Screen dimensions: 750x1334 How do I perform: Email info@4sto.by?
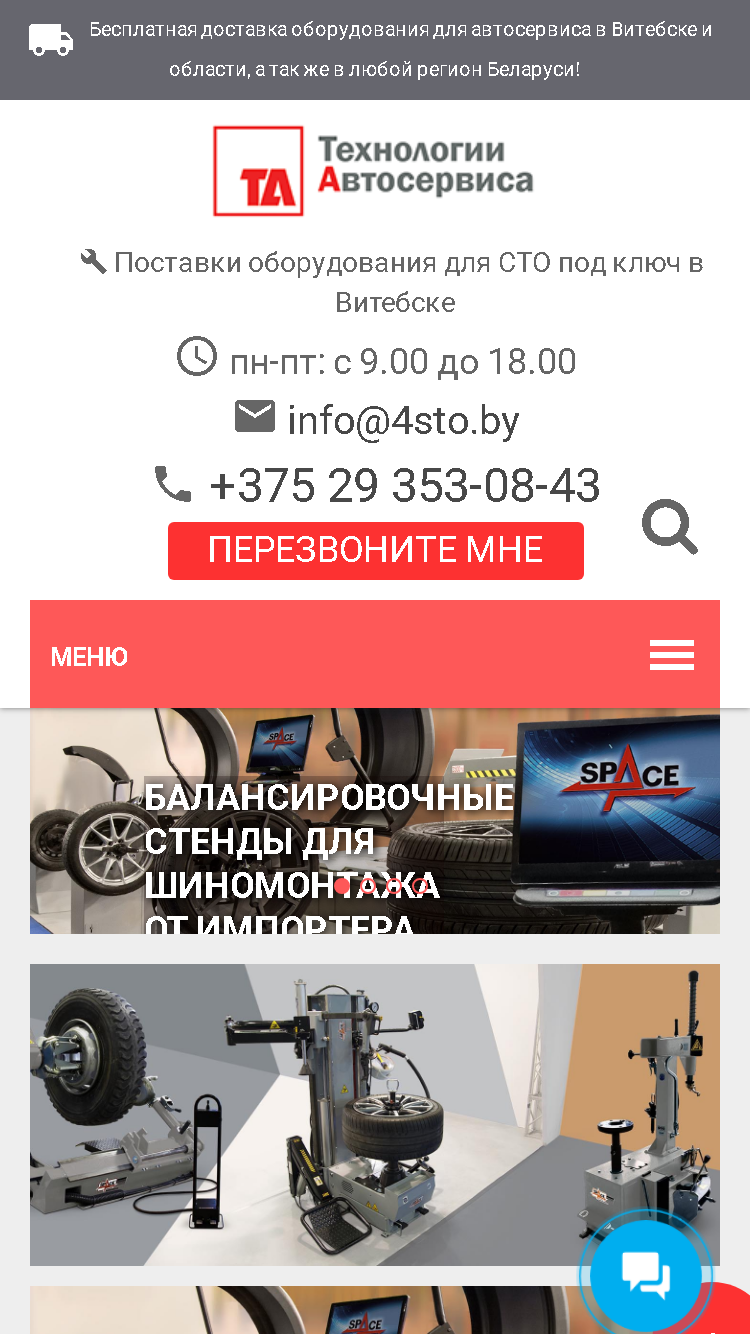tap(403, 421)
